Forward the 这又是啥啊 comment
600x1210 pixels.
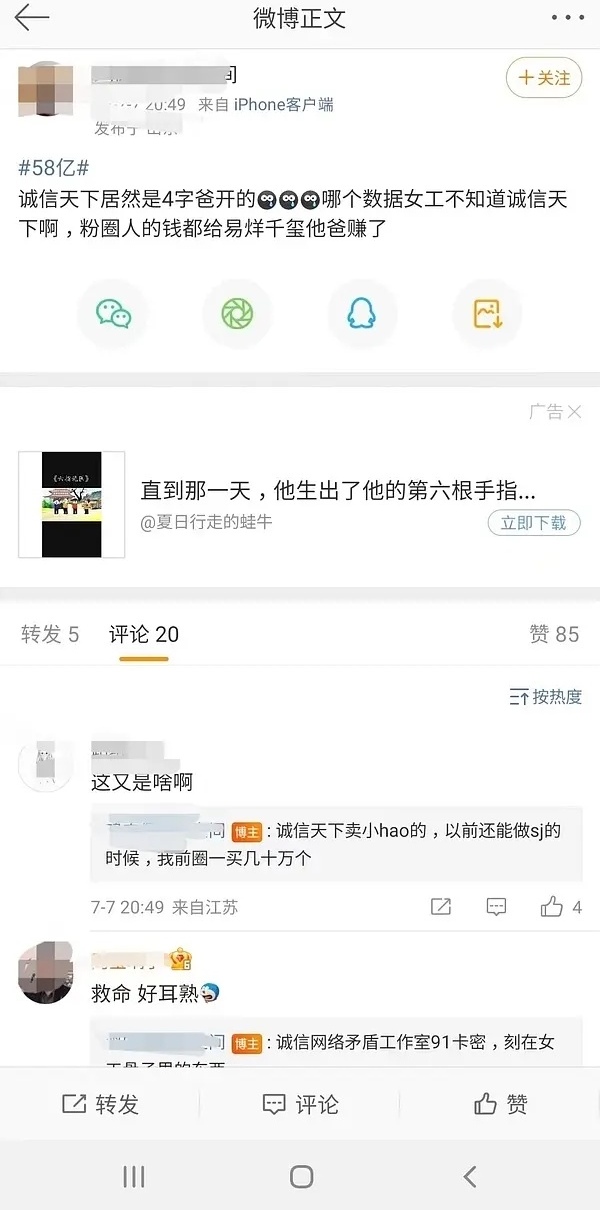point(441,907)
